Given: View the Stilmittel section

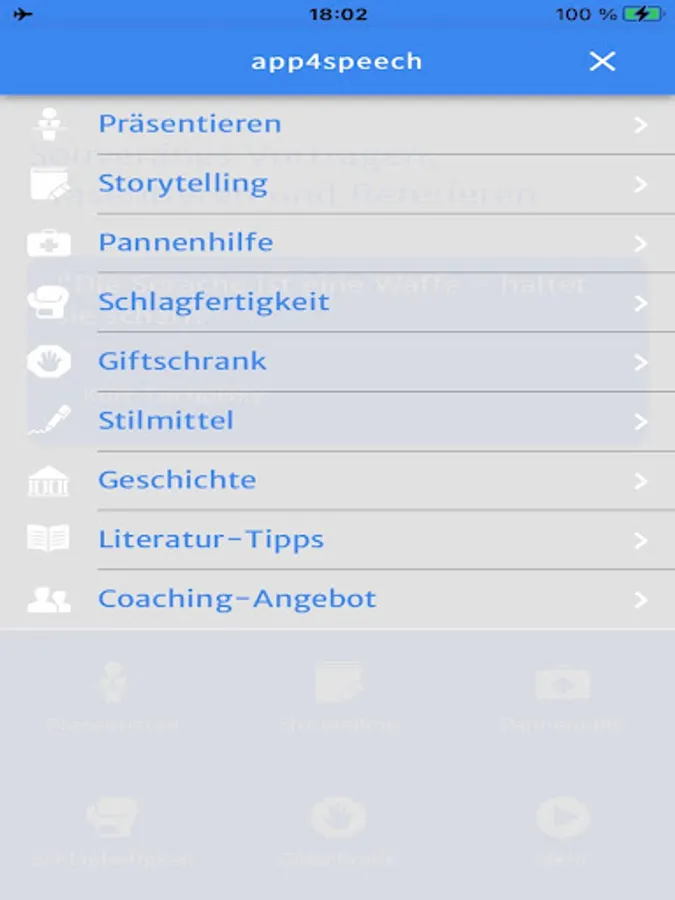Looking at the screenshot, I should [x=166, y=421].
